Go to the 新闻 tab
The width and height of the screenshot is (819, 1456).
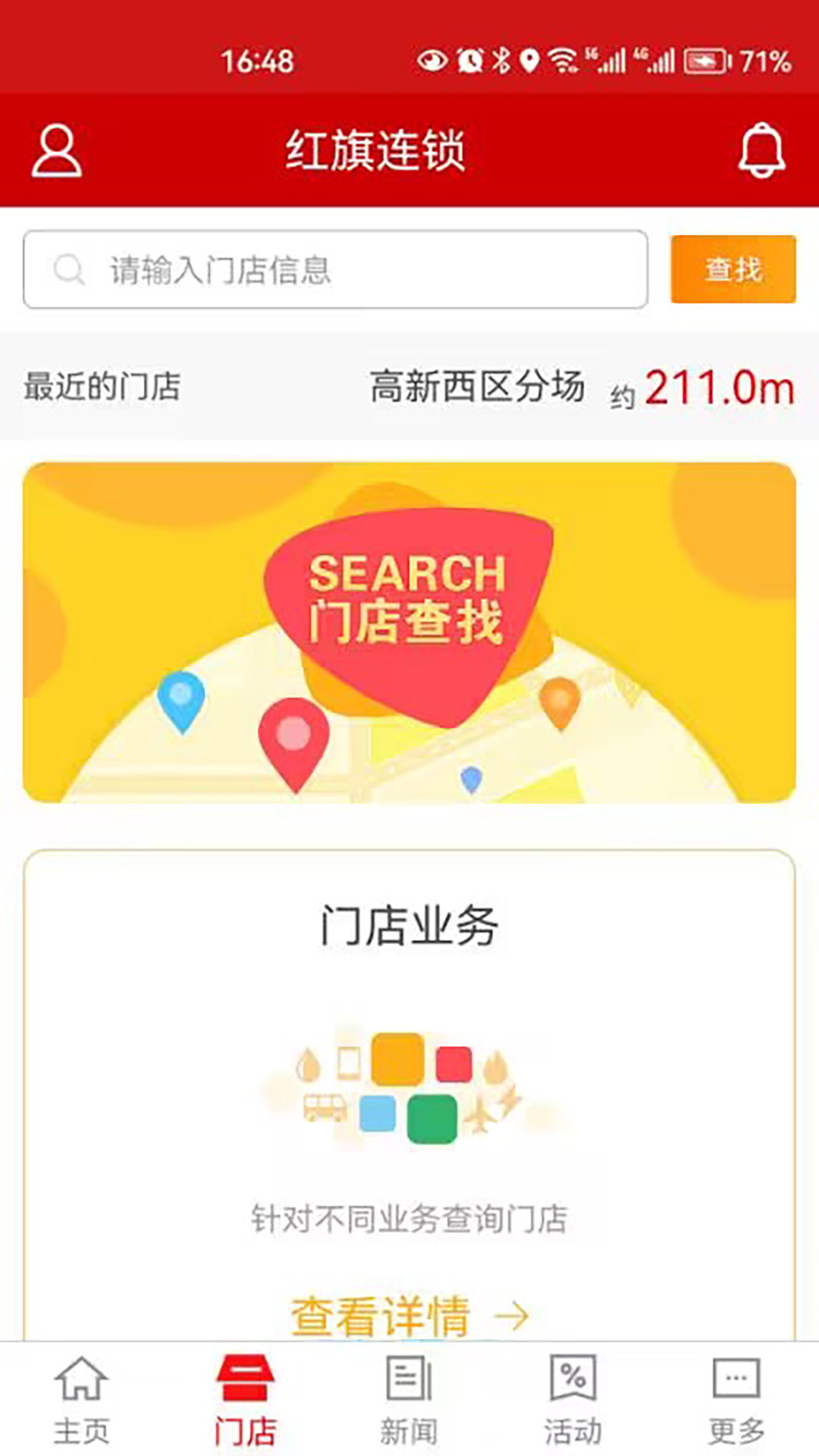click(x=409, y=1399)
